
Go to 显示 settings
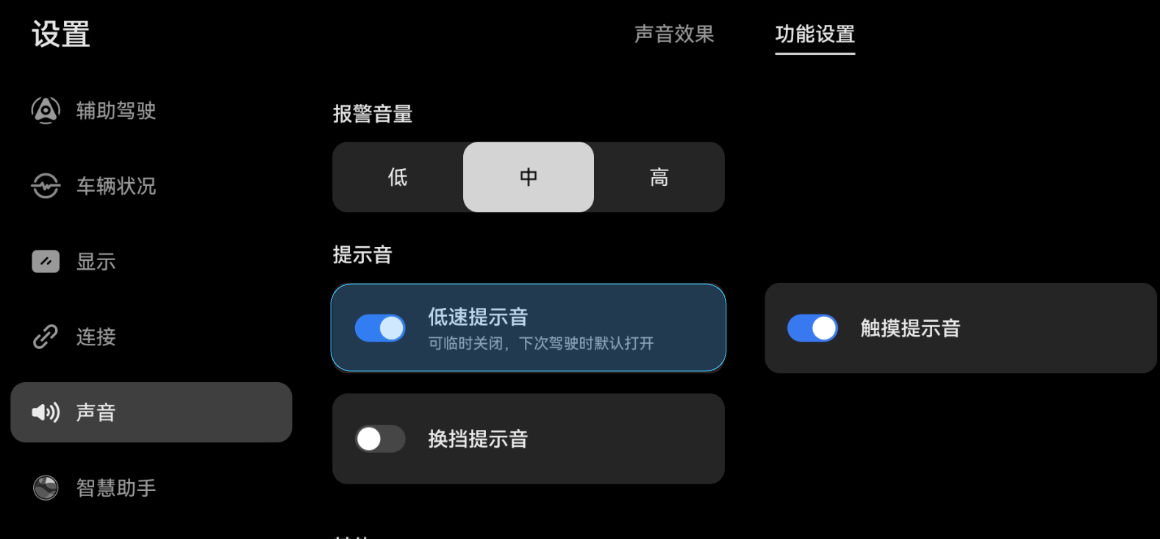(96, 262)
